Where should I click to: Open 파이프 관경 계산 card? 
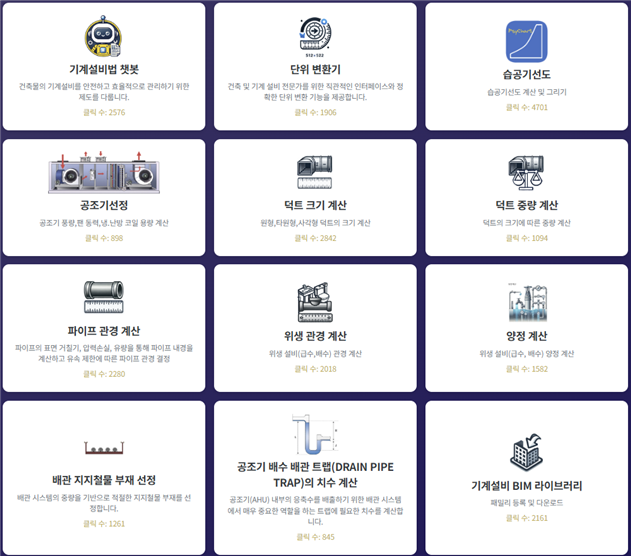(104, 330)
